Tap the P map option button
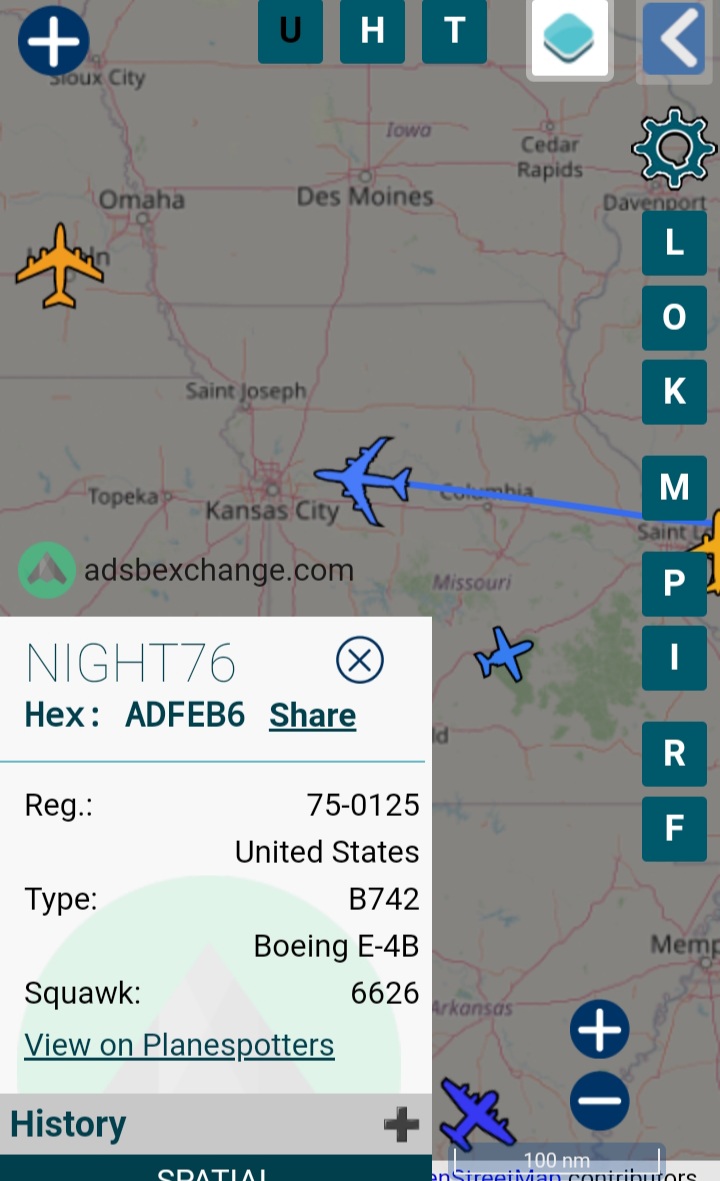The image size is (720, 1181). coord(674,583)
